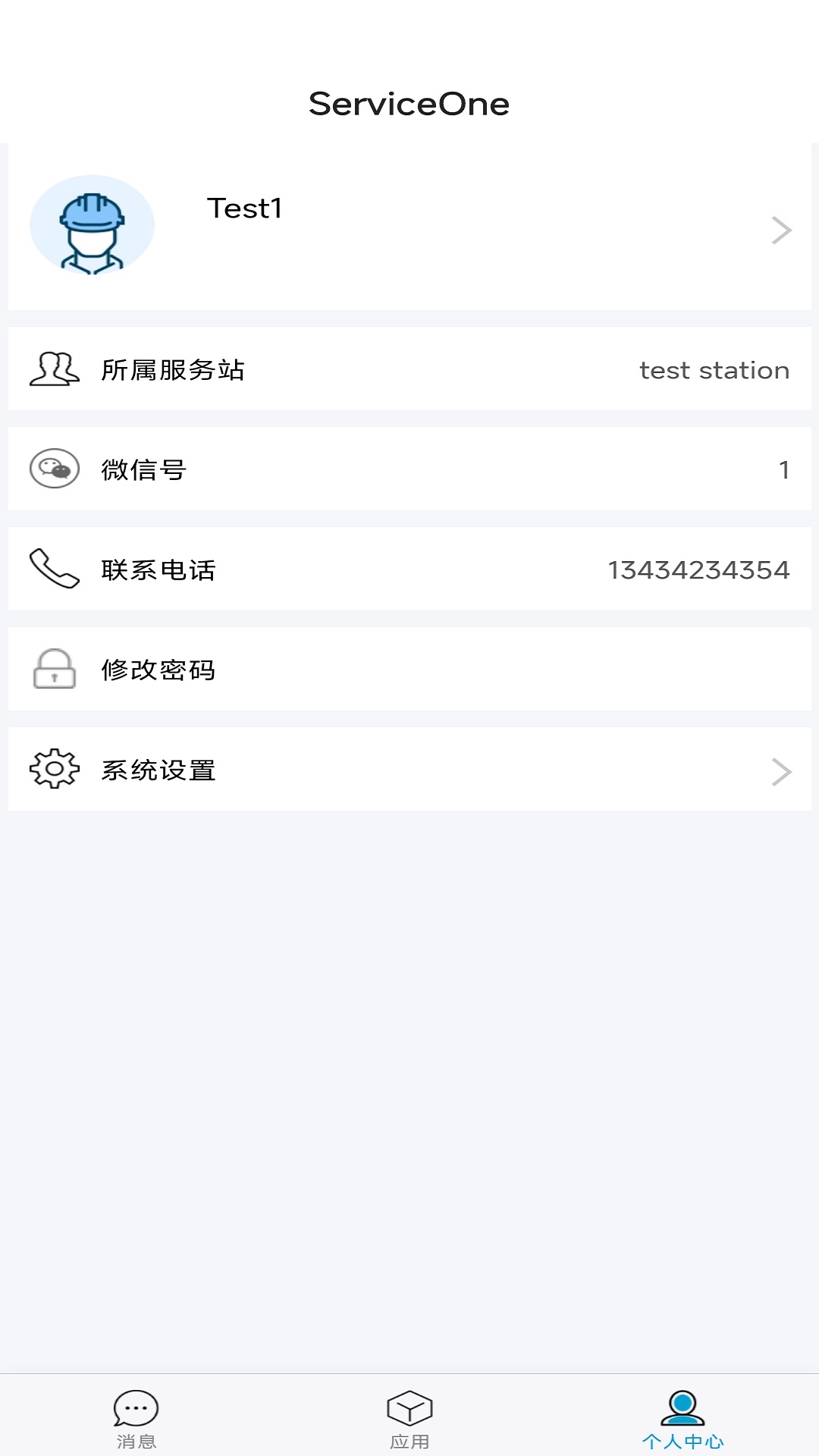The width and height of the screenshot is (819, 1456).
Task: Click the test station value text
Action: point(714,369)
